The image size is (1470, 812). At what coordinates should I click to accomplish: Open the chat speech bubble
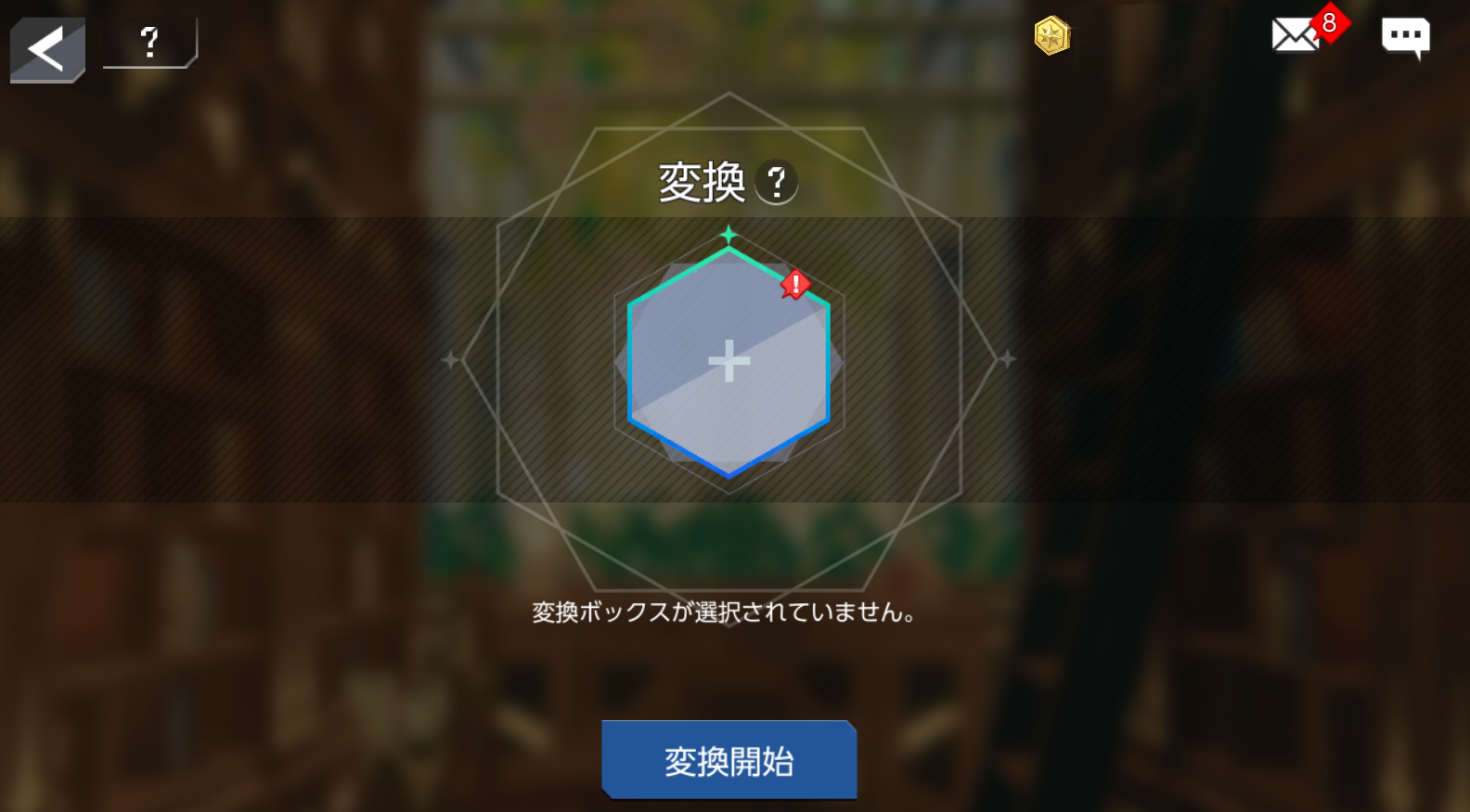[x=1405, y=38]
